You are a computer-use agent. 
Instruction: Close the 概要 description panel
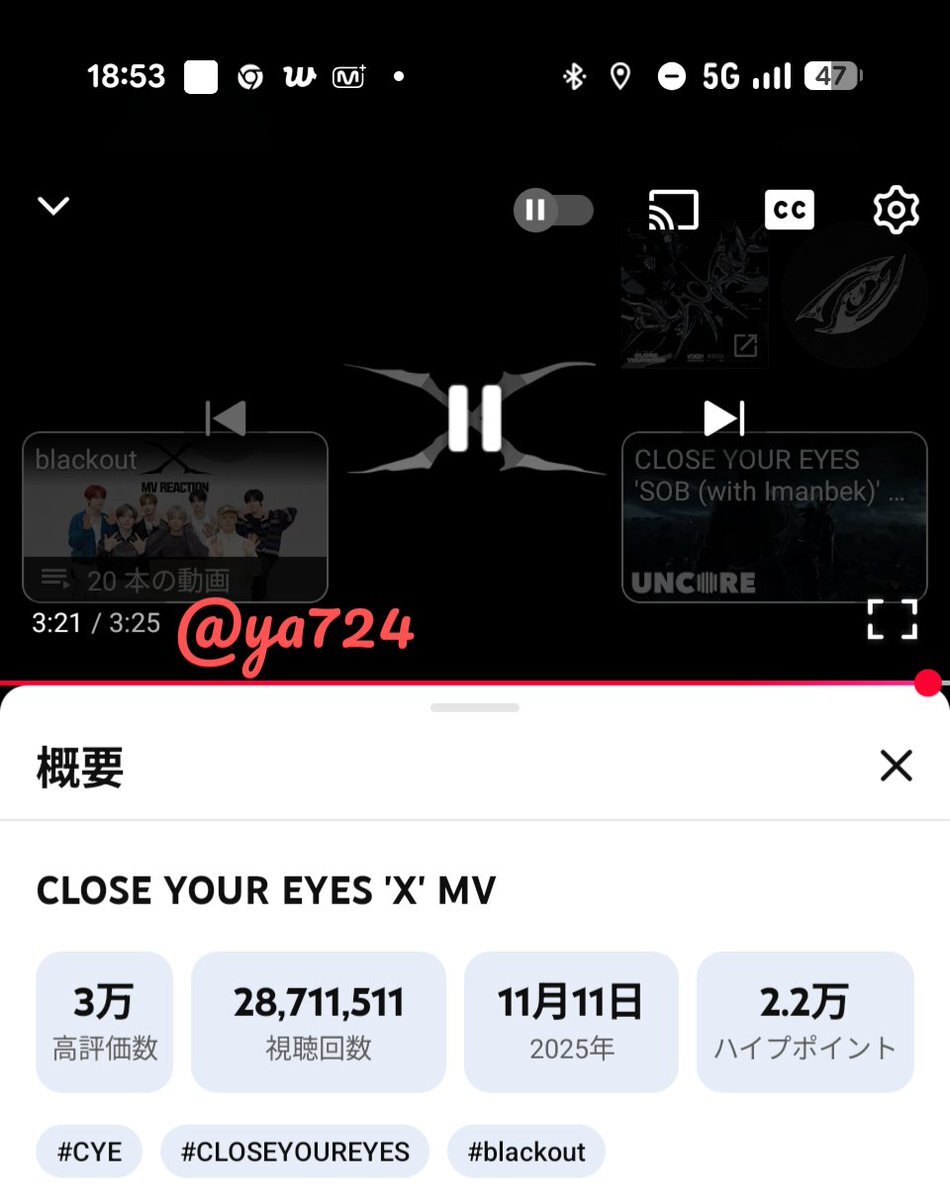coord(896,765)
